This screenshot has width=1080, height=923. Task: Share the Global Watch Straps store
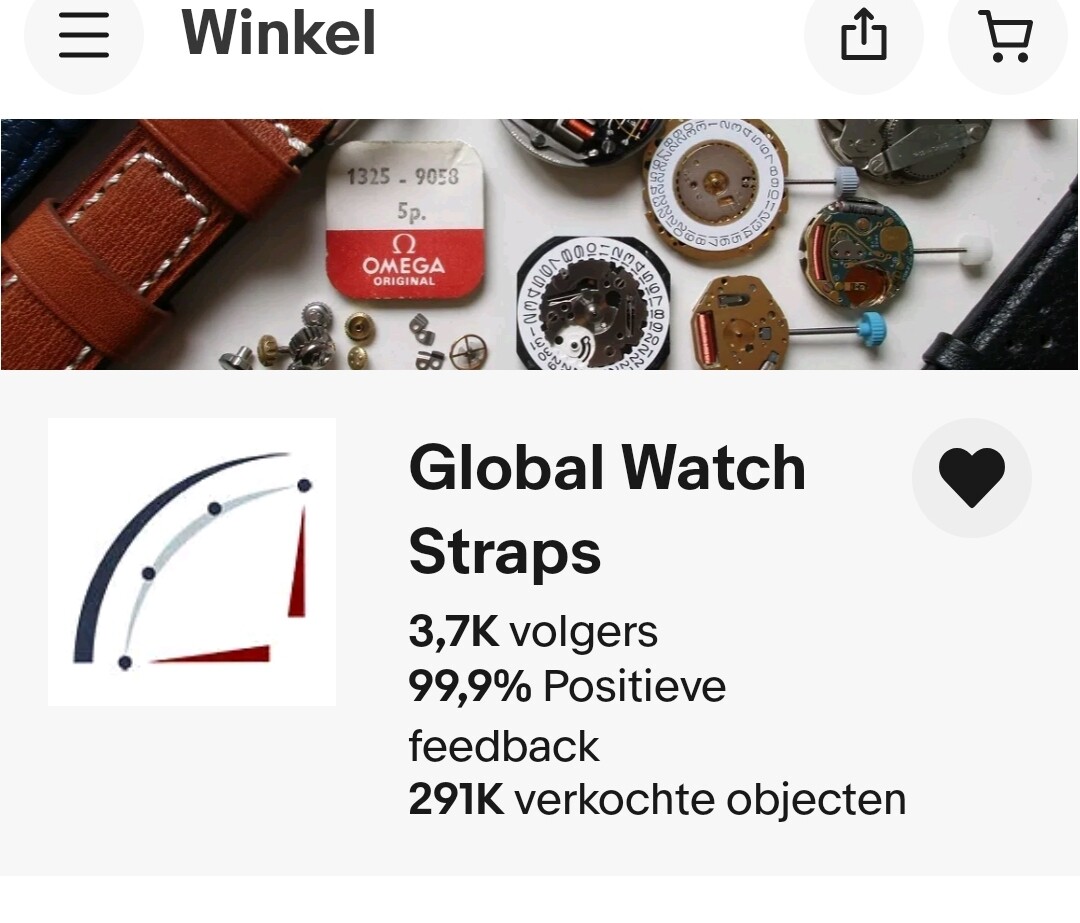864,36
